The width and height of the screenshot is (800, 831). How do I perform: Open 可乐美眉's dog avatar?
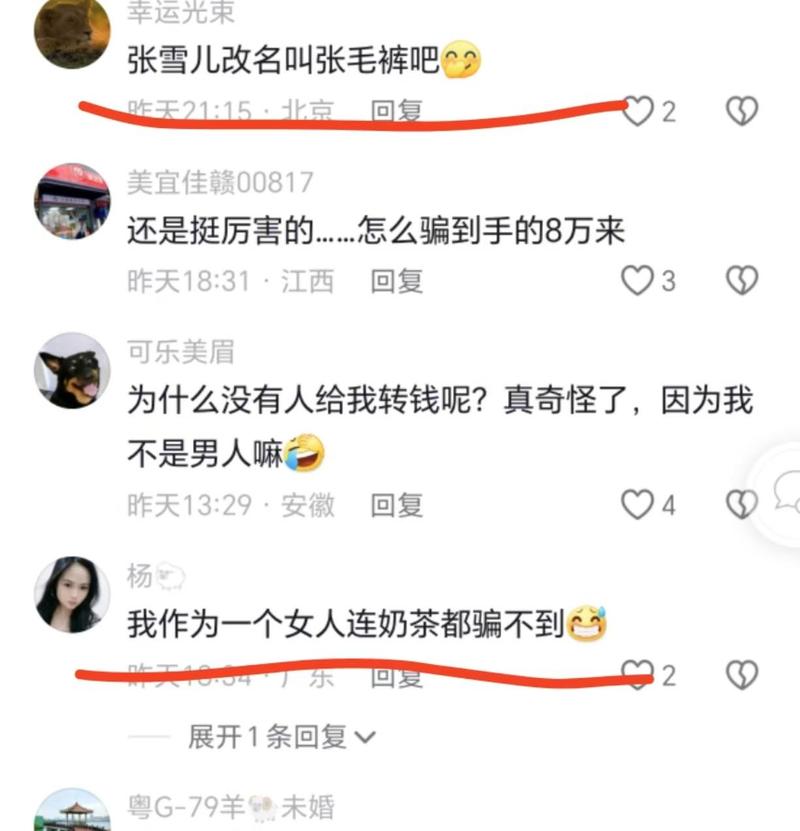[72, 370]
